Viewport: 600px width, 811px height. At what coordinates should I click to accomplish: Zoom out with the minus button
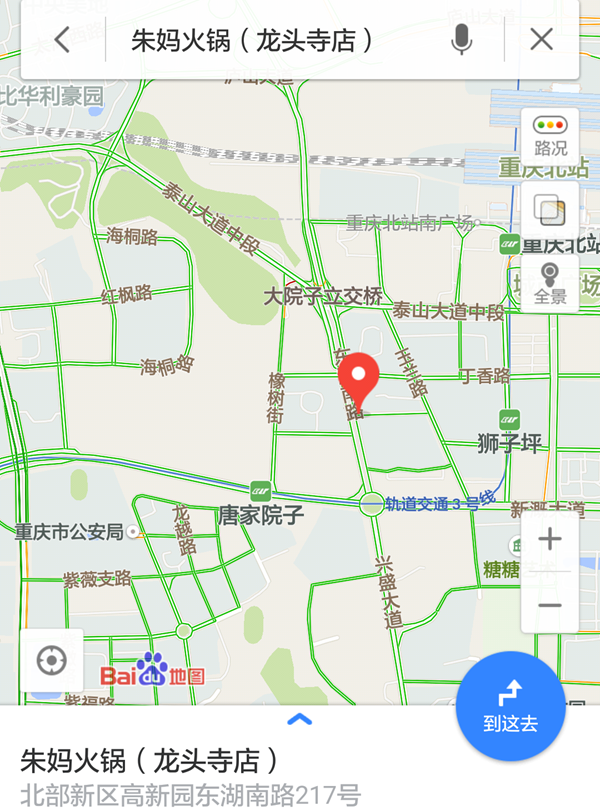(549, 605)
